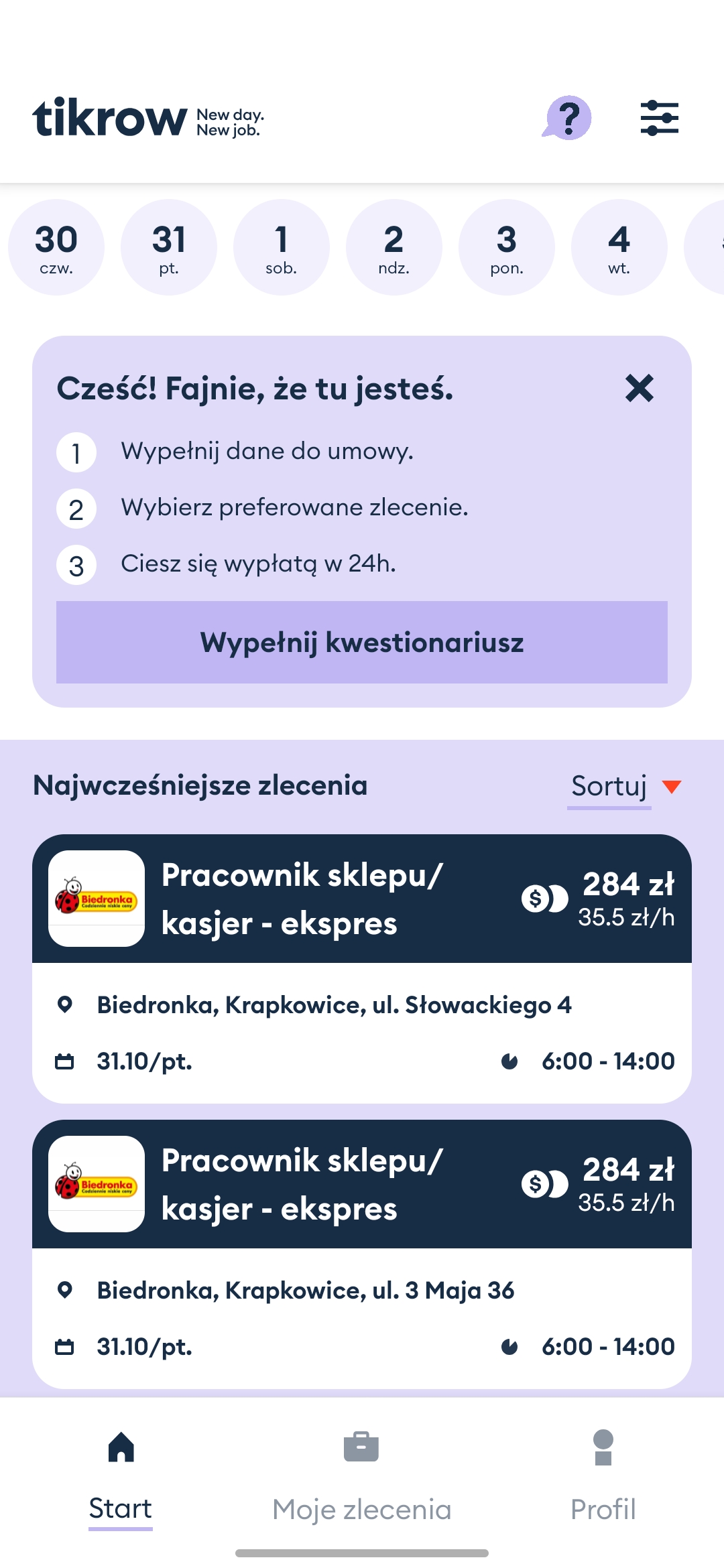Pick Sunday the 2nd date chip
This screenshot has width=724, height=1568.
pos(394,248)
